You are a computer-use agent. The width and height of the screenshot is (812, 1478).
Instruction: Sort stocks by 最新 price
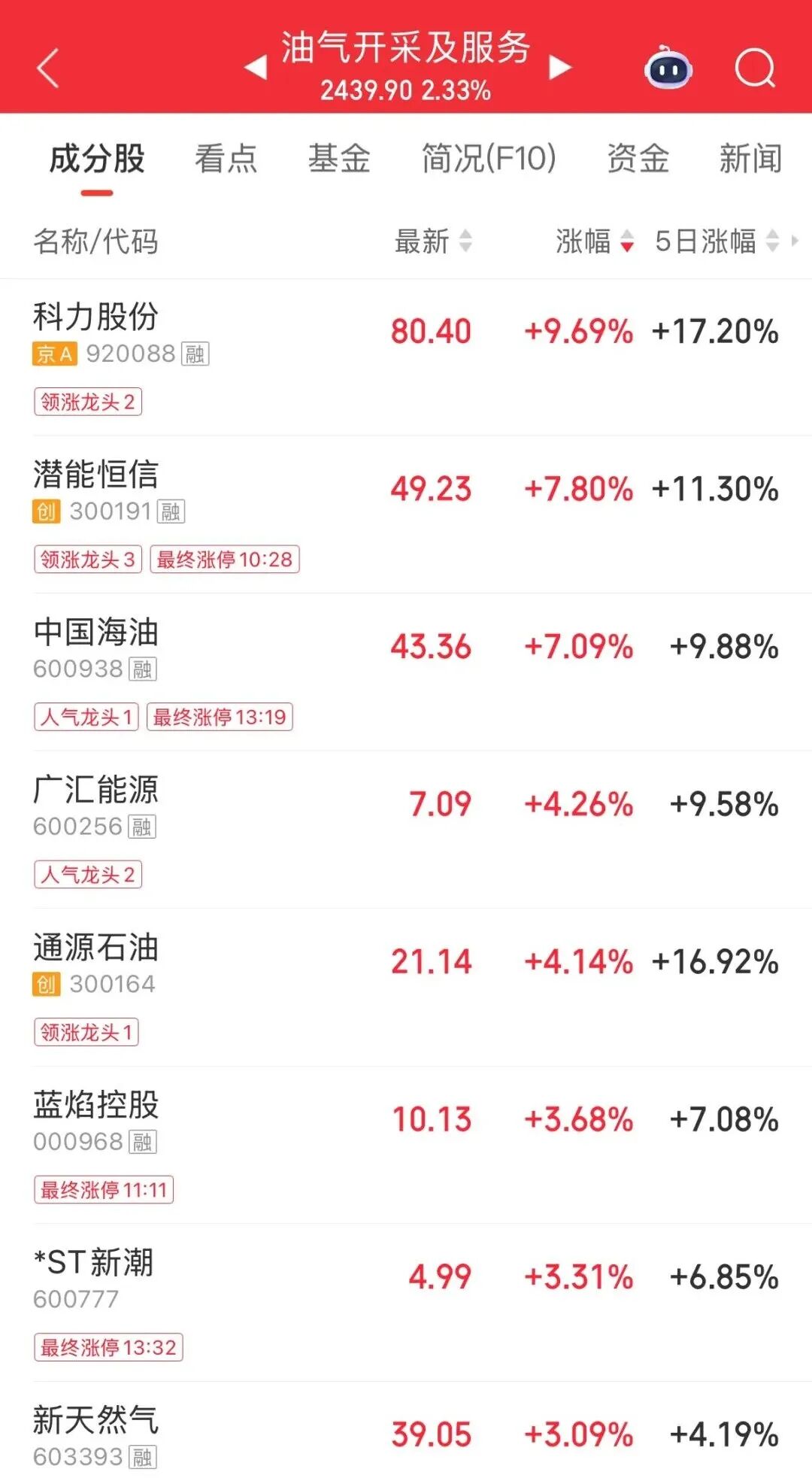(433, 241)
